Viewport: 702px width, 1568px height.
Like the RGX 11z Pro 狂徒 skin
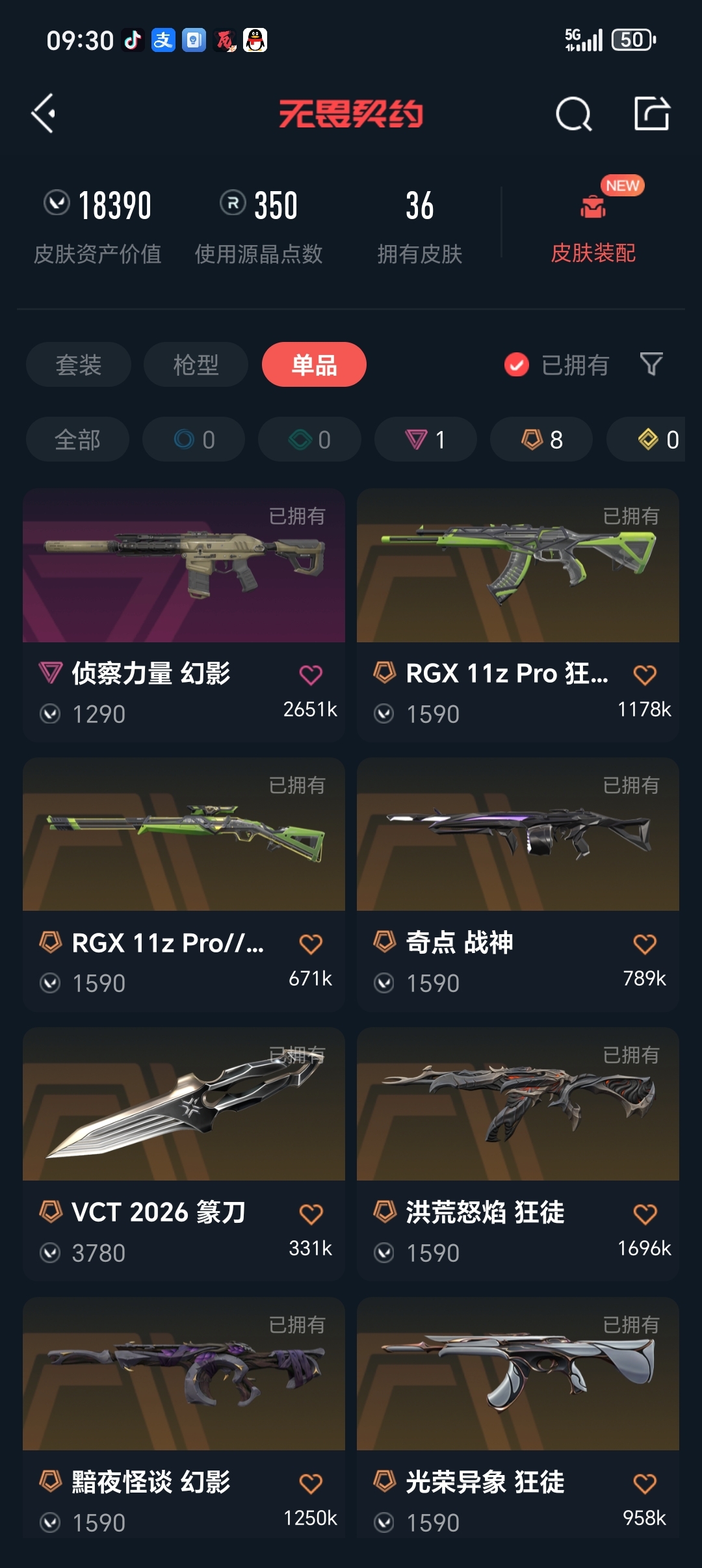pos(645,675)
